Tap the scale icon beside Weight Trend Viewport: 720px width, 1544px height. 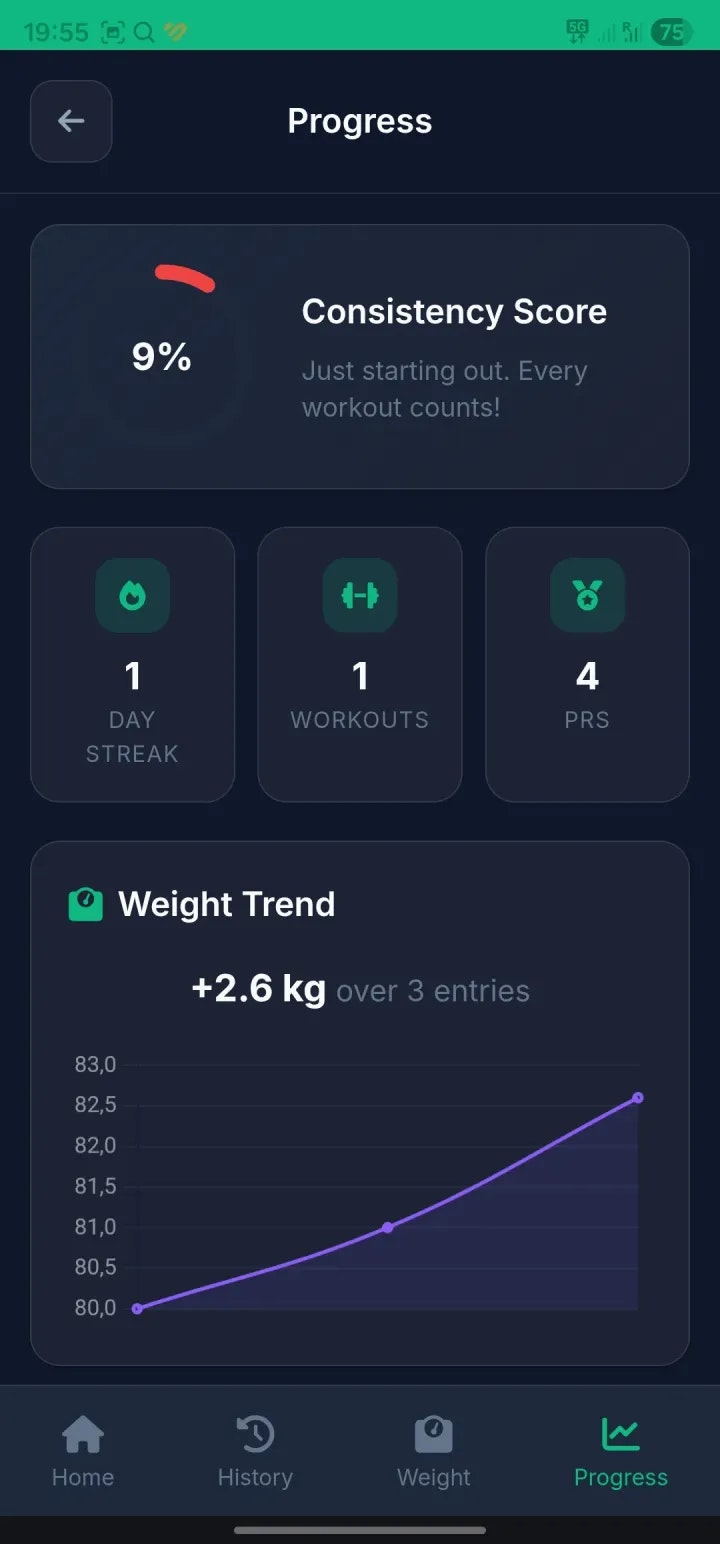86,903
